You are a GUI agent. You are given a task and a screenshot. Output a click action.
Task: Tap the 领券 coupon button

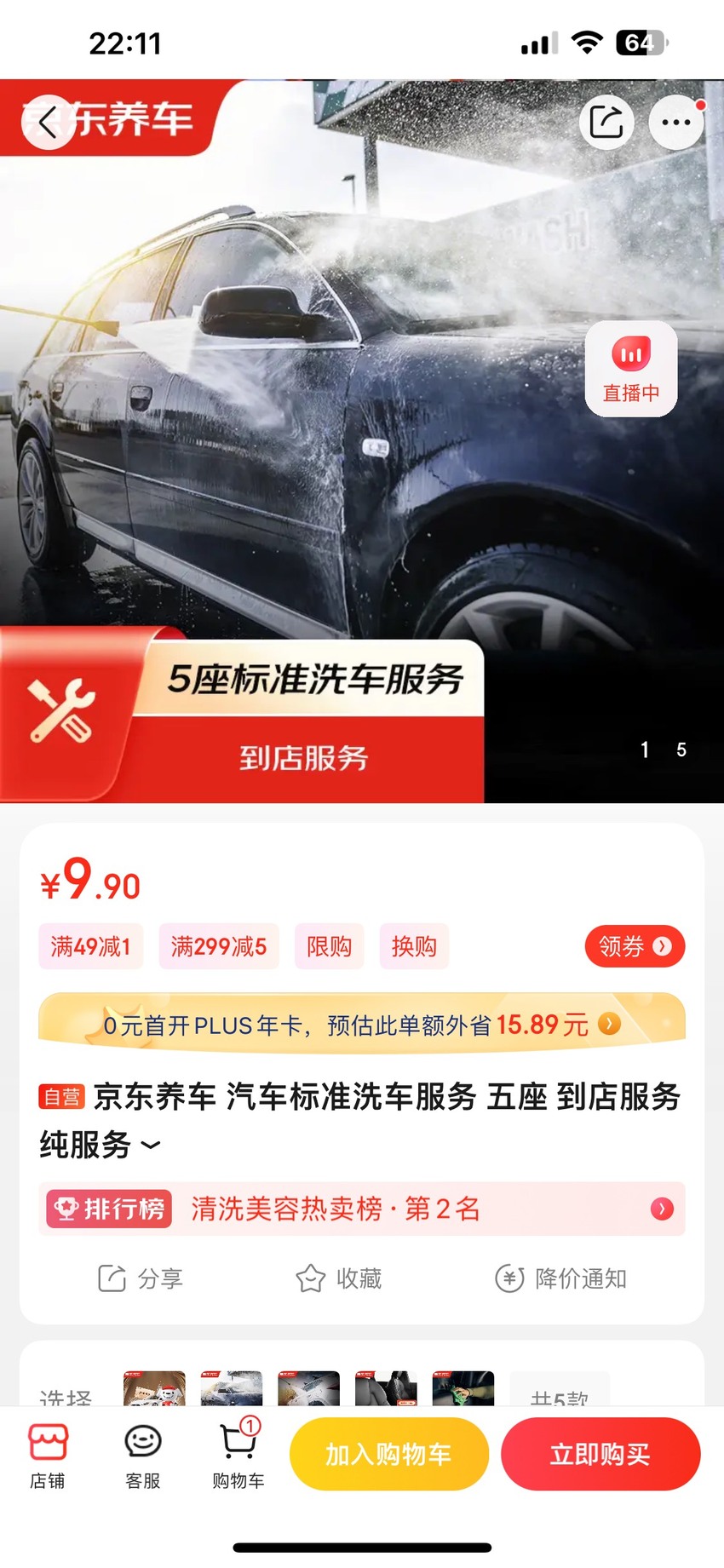pos(635,946)
